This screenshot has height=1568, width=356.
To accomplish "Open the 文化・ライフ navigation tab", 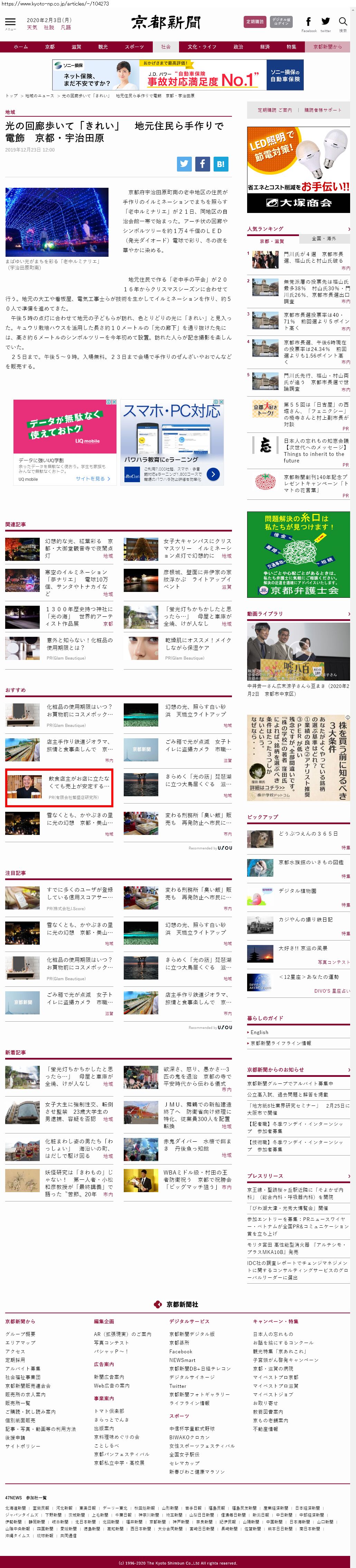I will click(x=201, y=47).
